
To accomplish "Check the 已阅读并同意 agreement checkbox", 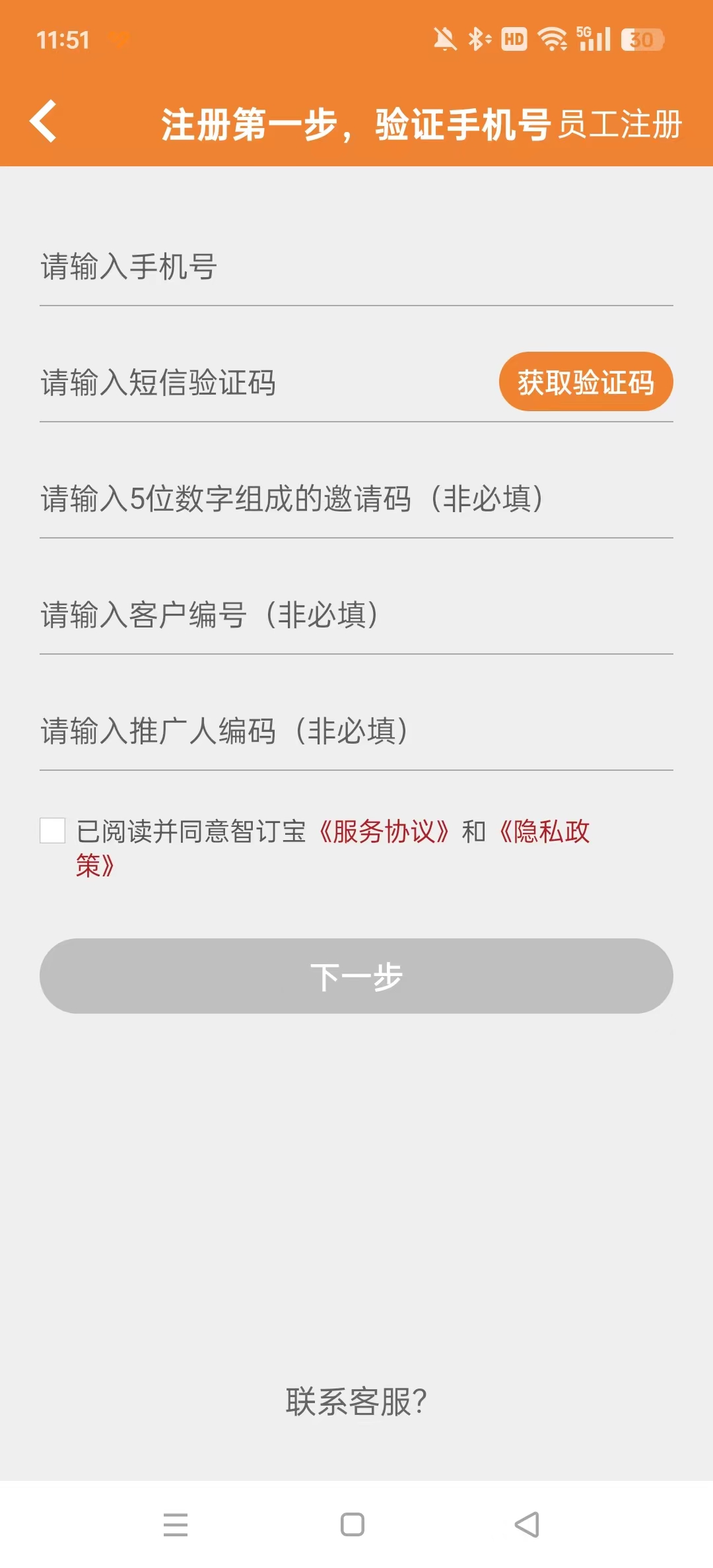I will [x=53, y=831].
